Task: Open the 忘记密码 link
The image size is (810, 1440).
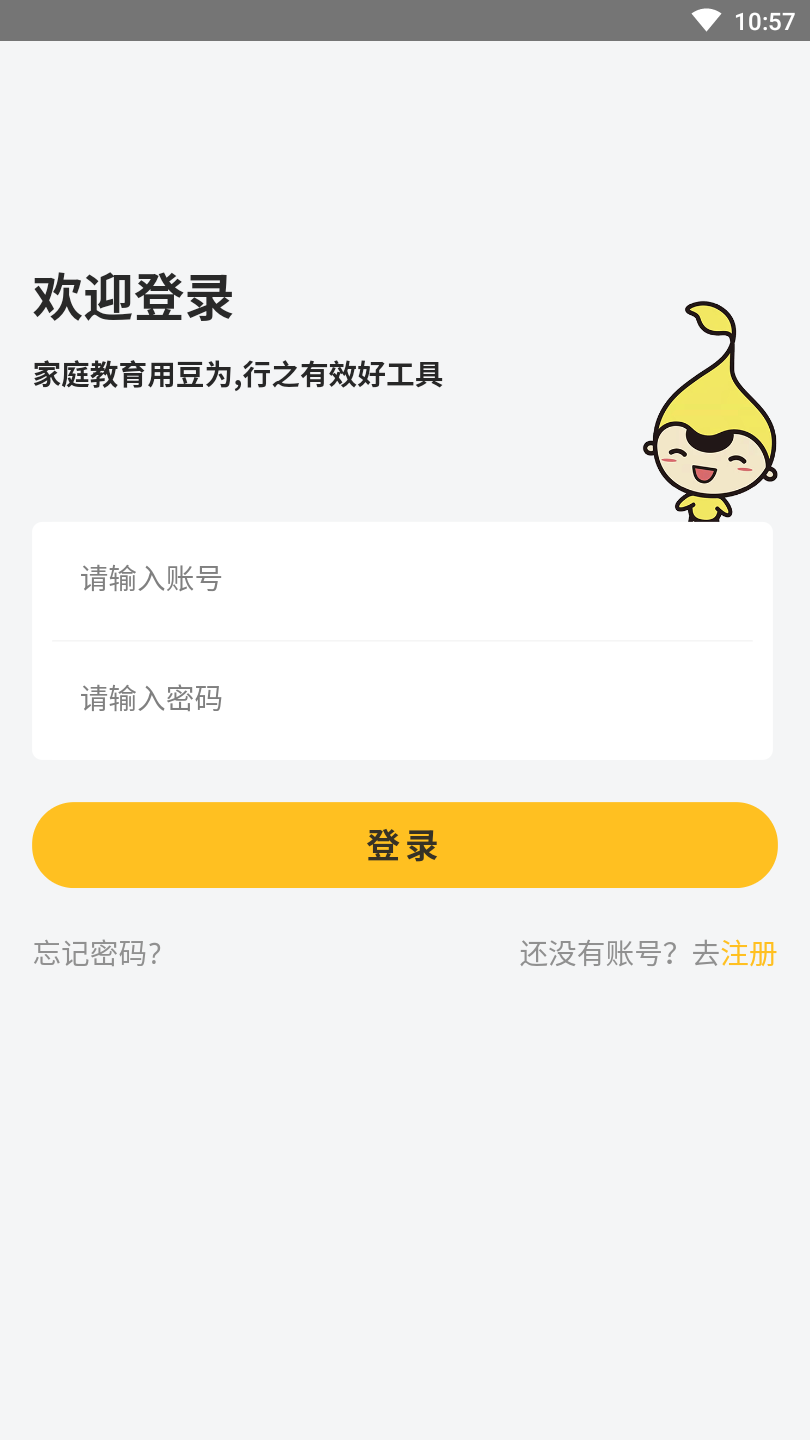Action: (x=98, y=954)
